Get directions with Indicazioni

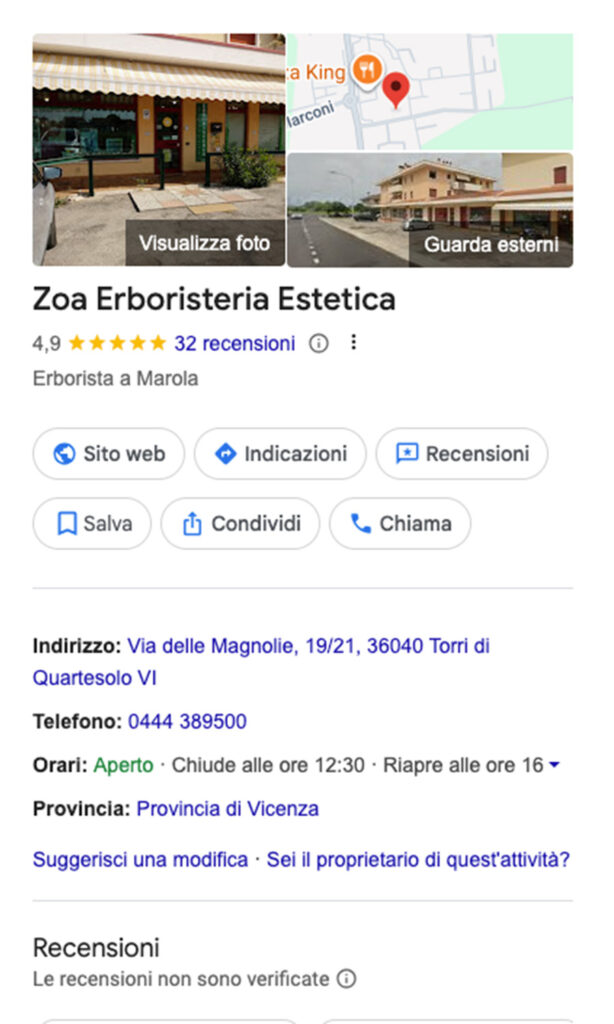[280, 454]
